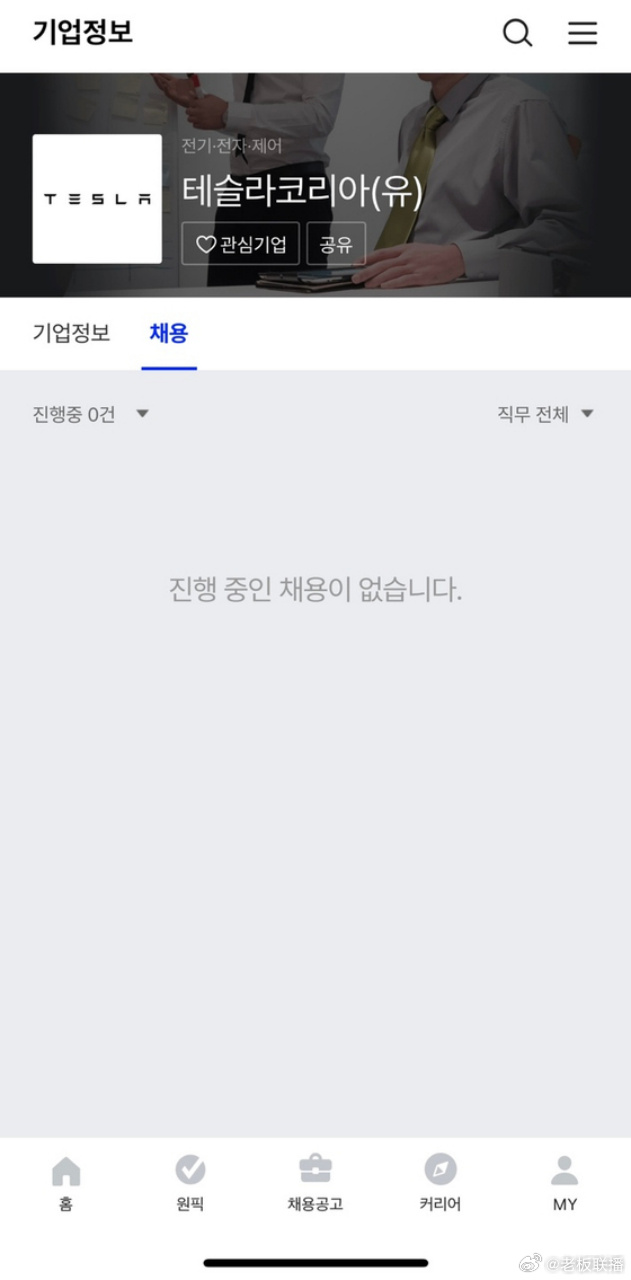Image resolution: width=631 pixels, height=1280 pixels.
Task: Open the hamburger menu
Action: click(x=582, y=33)
